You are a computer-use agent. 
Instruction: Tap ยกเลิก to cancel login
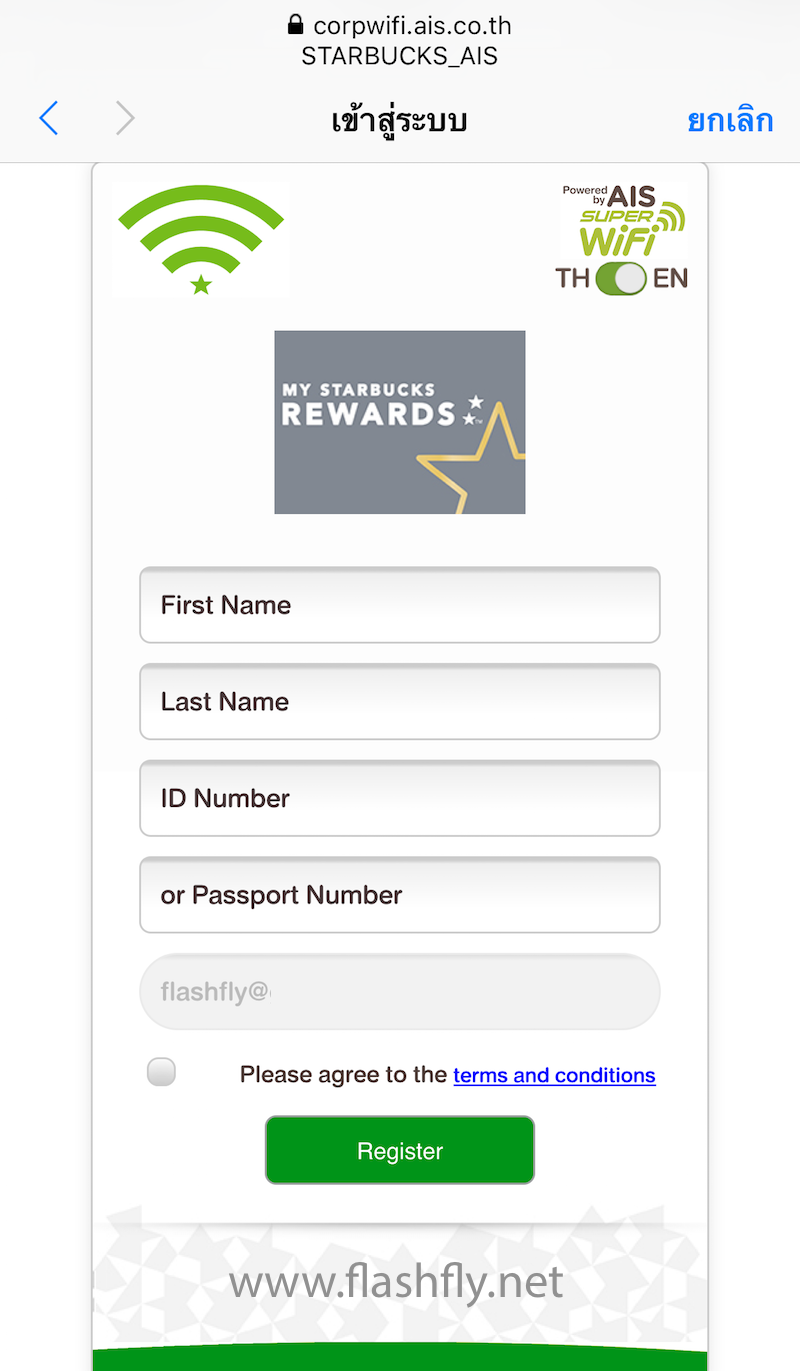pos(730,120)
